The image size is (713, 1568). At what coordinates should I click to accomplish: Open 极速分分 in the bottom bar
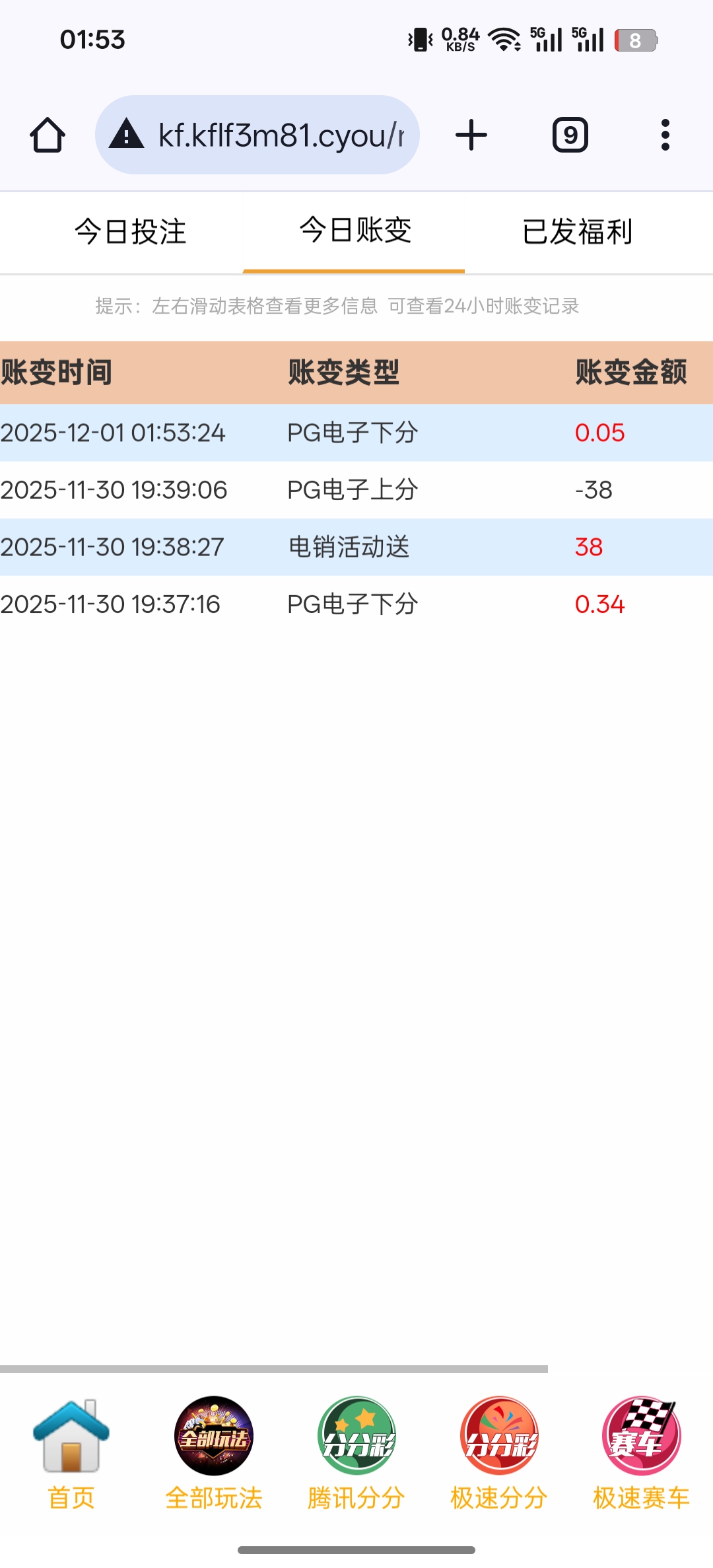[x=499, y=1453]
